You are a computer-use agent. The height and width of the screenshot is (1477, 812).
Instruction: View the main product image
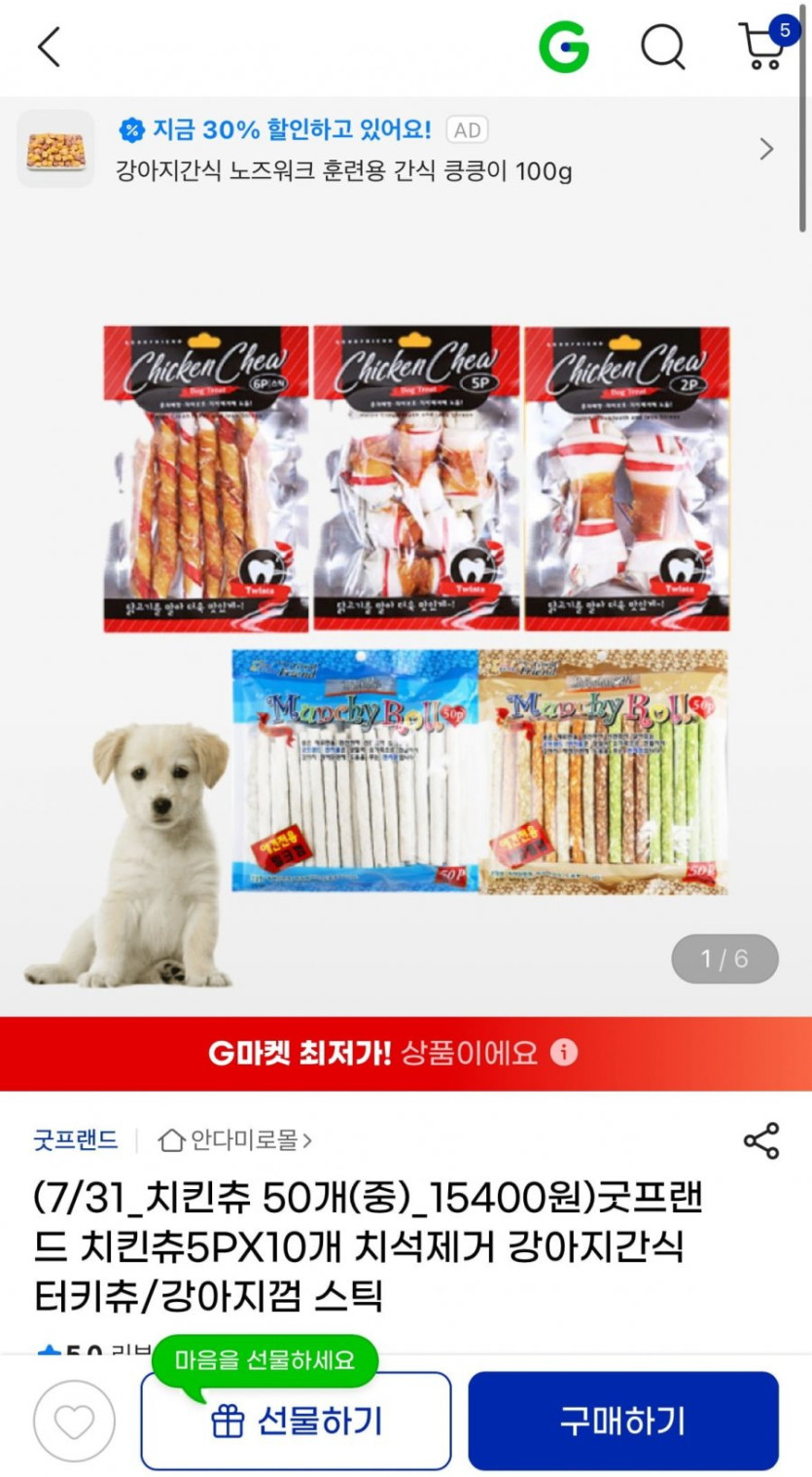point(406,603)
